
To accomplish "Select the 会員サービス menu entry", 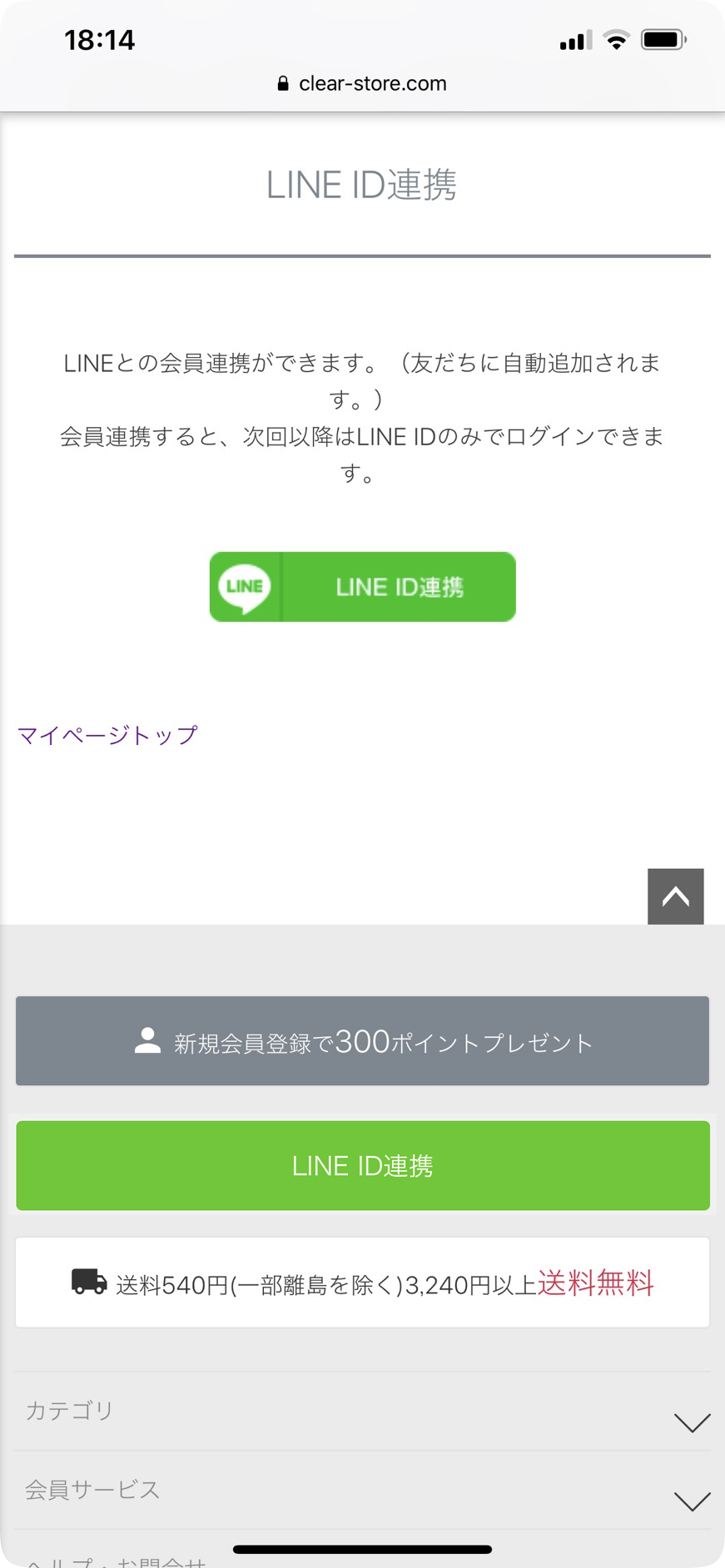I will [92, 1490].
